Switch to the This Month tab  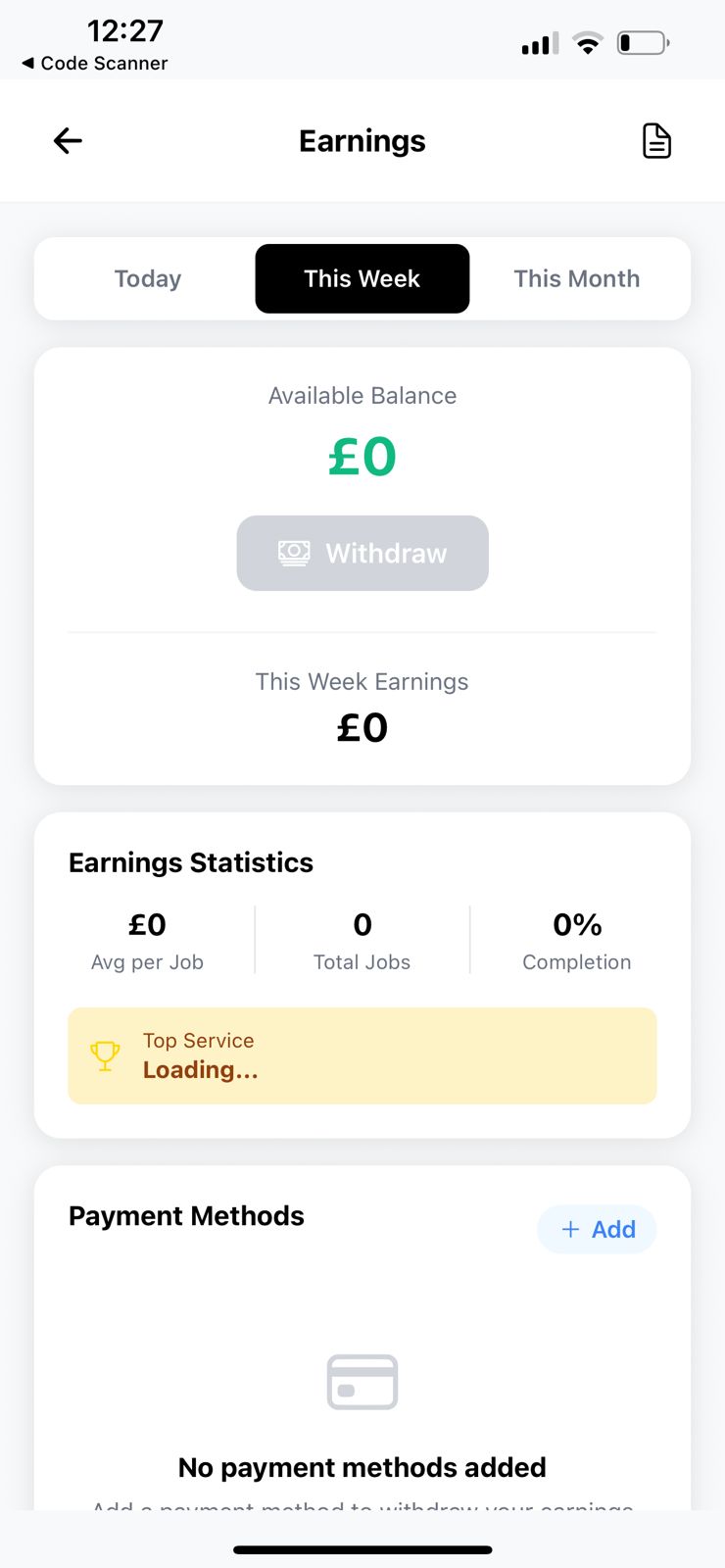[576, 279]
